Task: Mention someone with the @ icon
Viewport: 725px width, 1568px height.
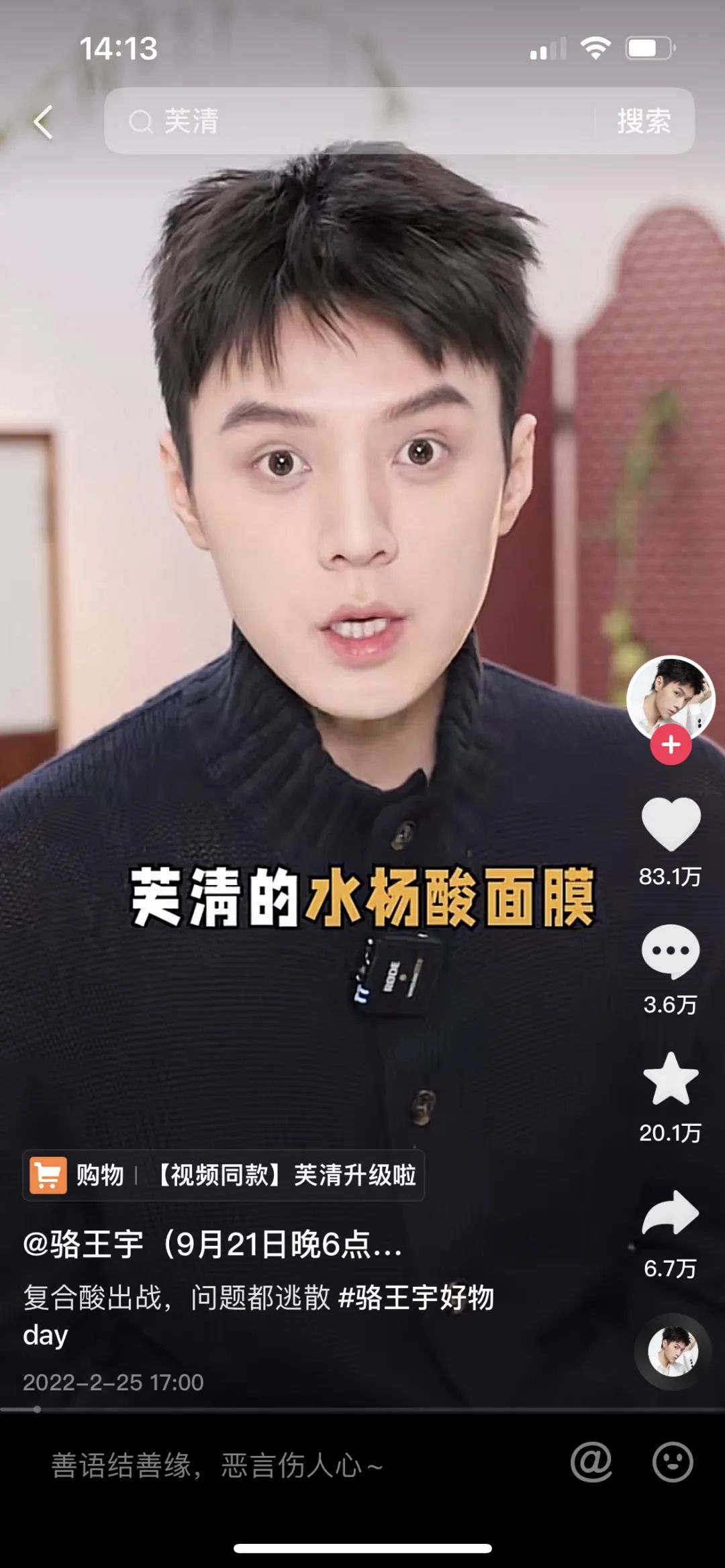Action: [591, 1462]
